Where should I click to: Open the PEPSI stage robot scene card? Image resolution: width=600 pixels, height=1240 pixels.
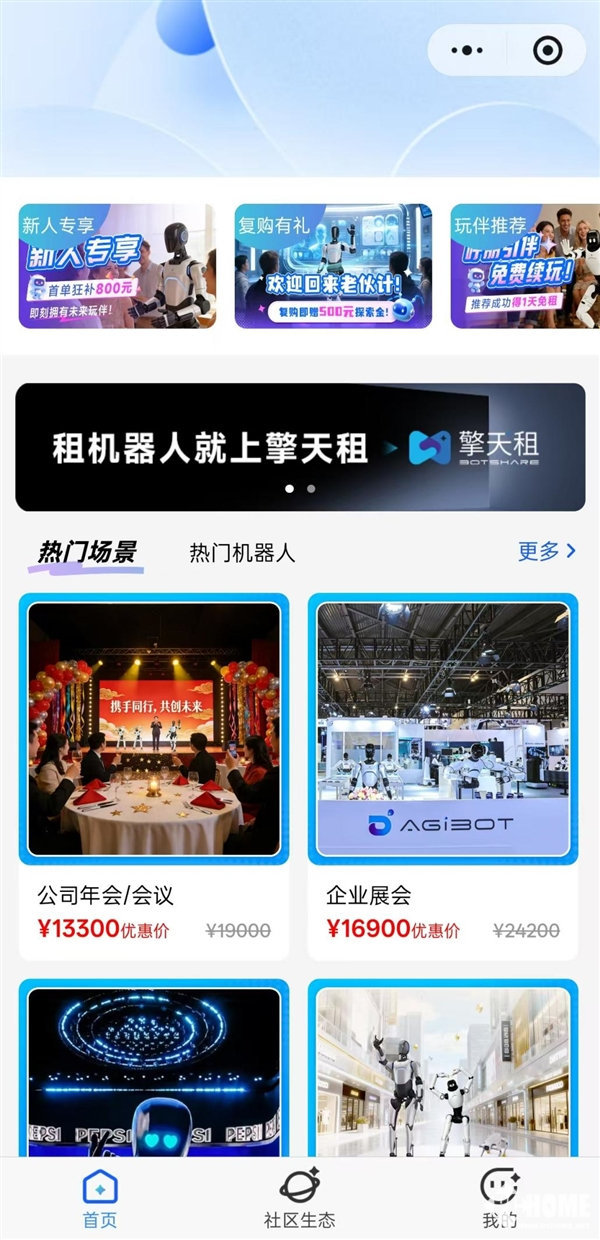tap(154, 1070)
